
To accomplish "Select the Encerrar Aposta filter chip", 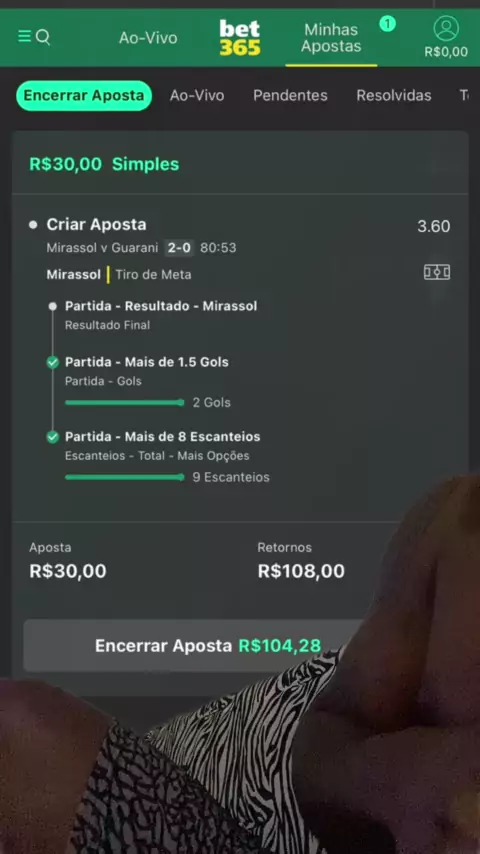I will 84,96.
